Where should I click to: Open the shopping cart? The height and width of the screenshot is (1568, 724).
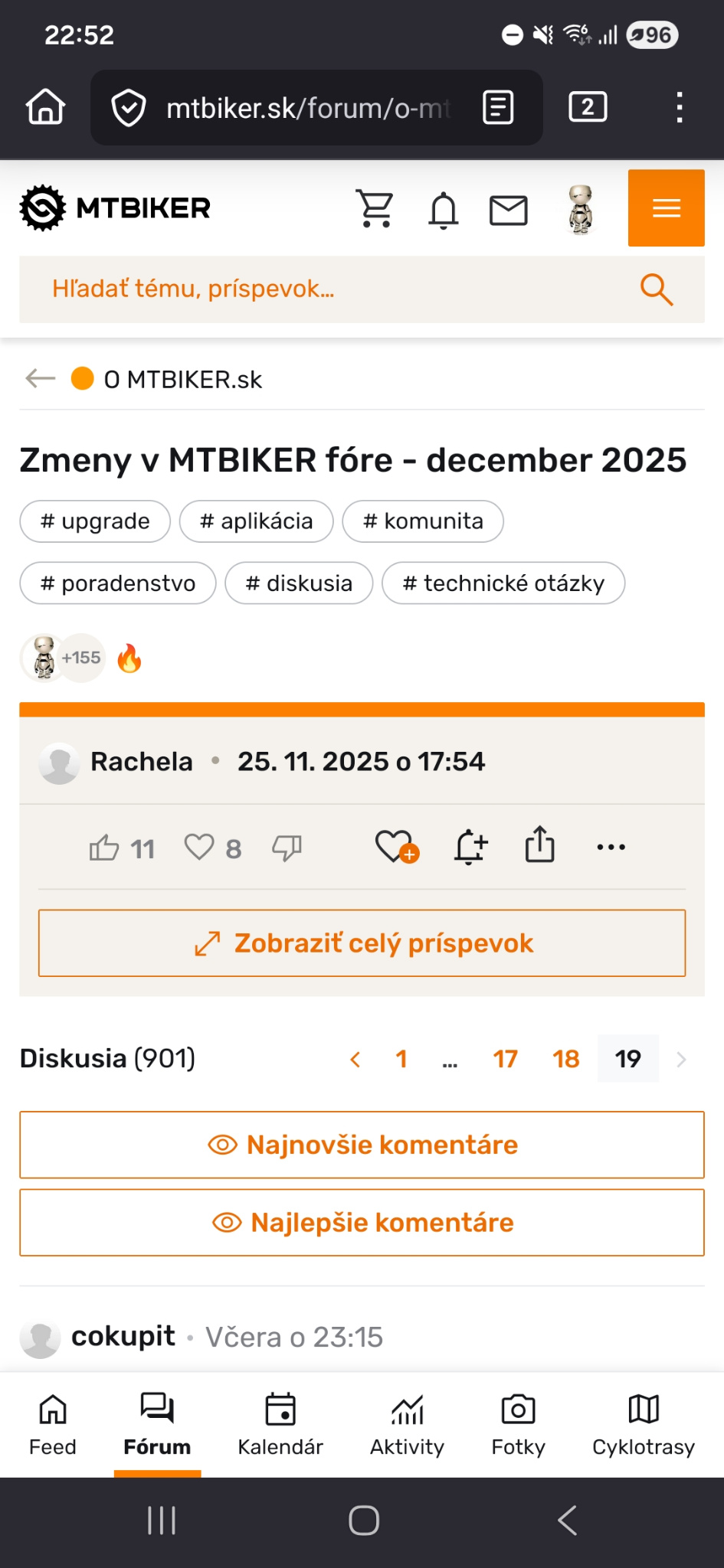point(375,209)
